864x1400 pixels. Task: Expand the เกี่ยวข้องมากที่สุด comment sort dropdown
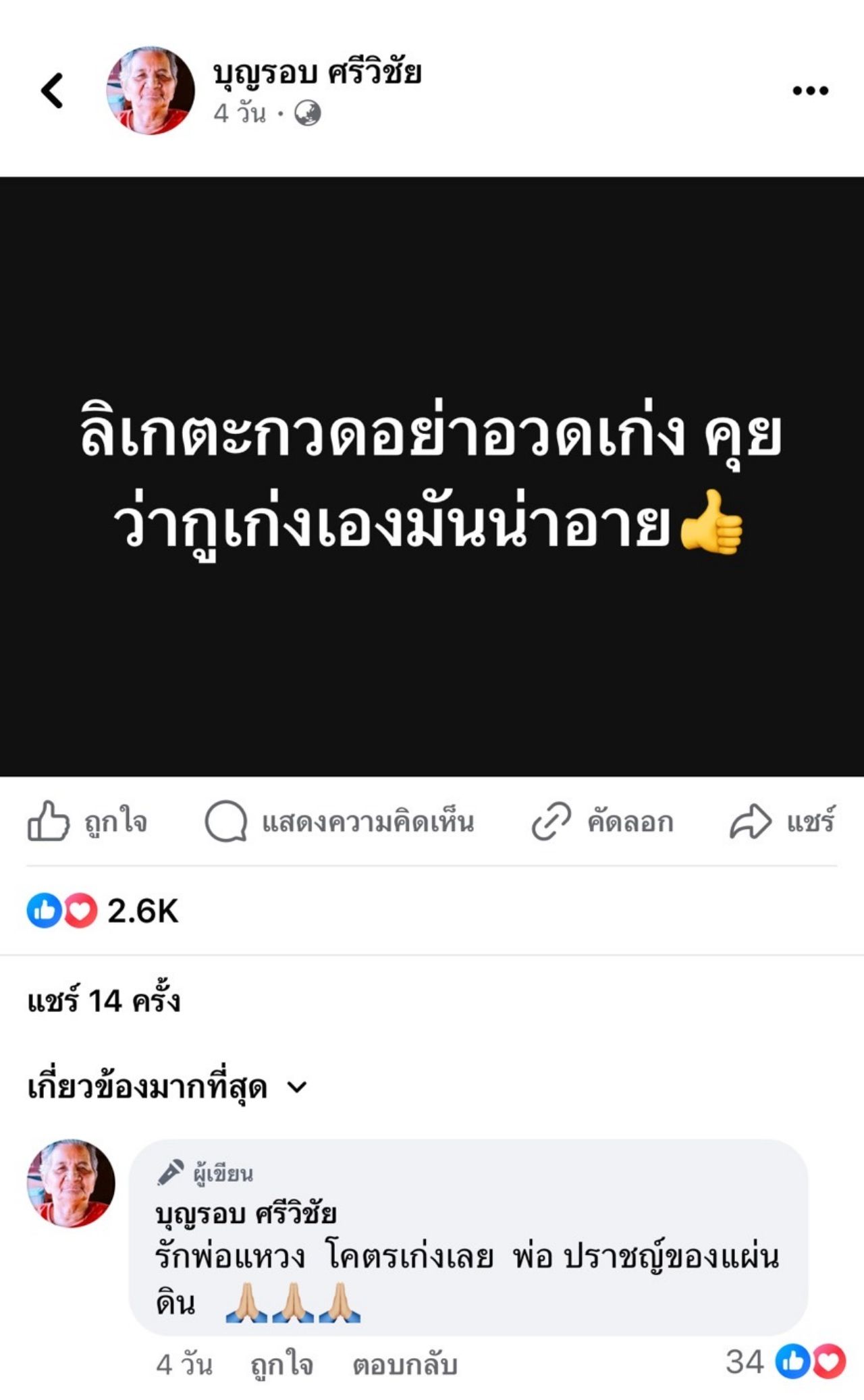[167, 1087]
